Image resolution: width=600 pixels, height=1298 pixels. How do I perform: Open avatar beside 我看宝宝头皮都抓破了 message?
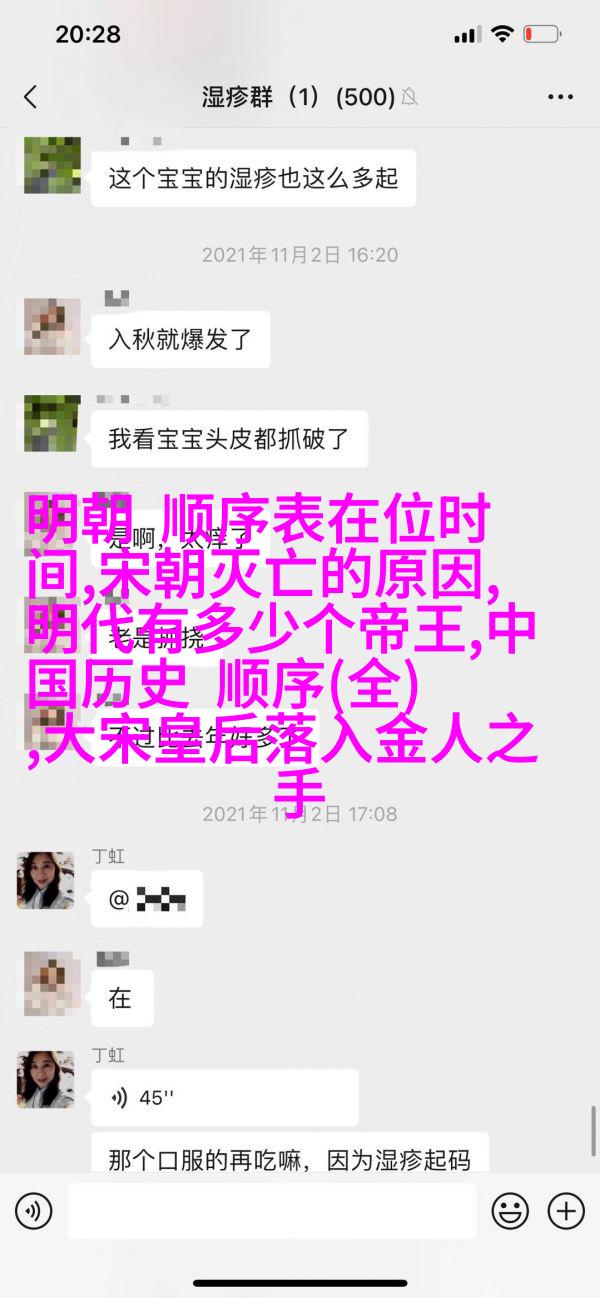tap(45, 422)
